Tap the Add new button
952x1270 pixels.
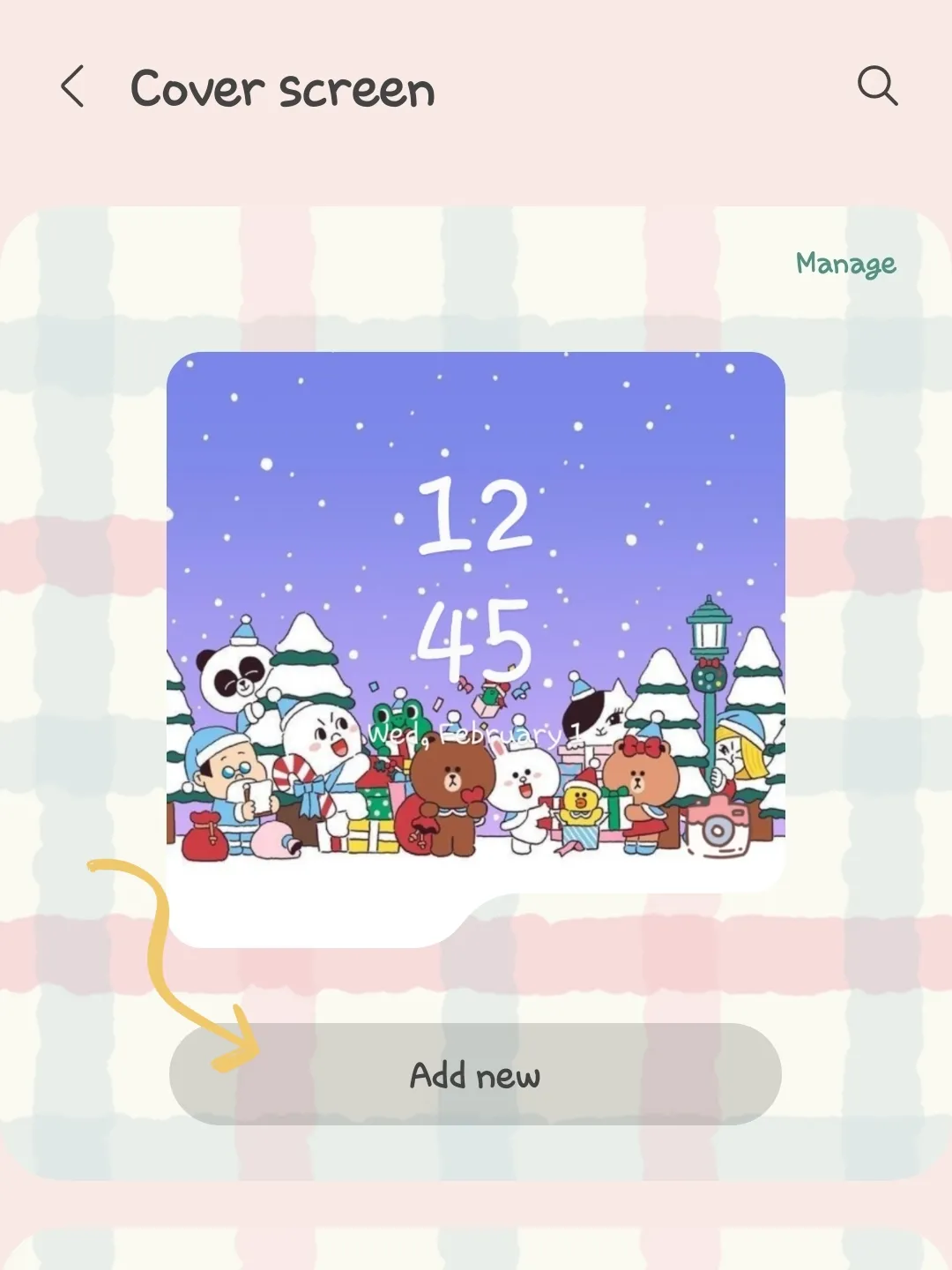(475, 1074)
